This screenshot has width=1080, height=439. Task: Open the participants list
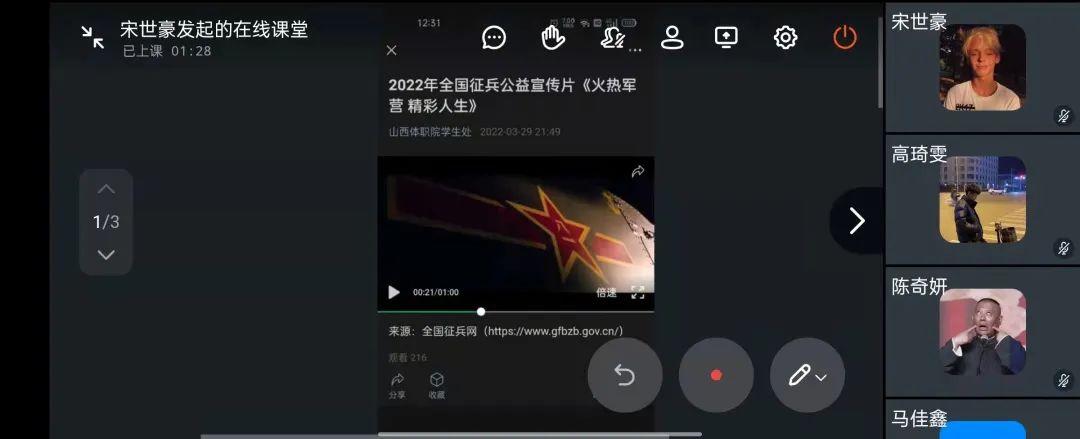pyautogui.click(x=673, y=38)
